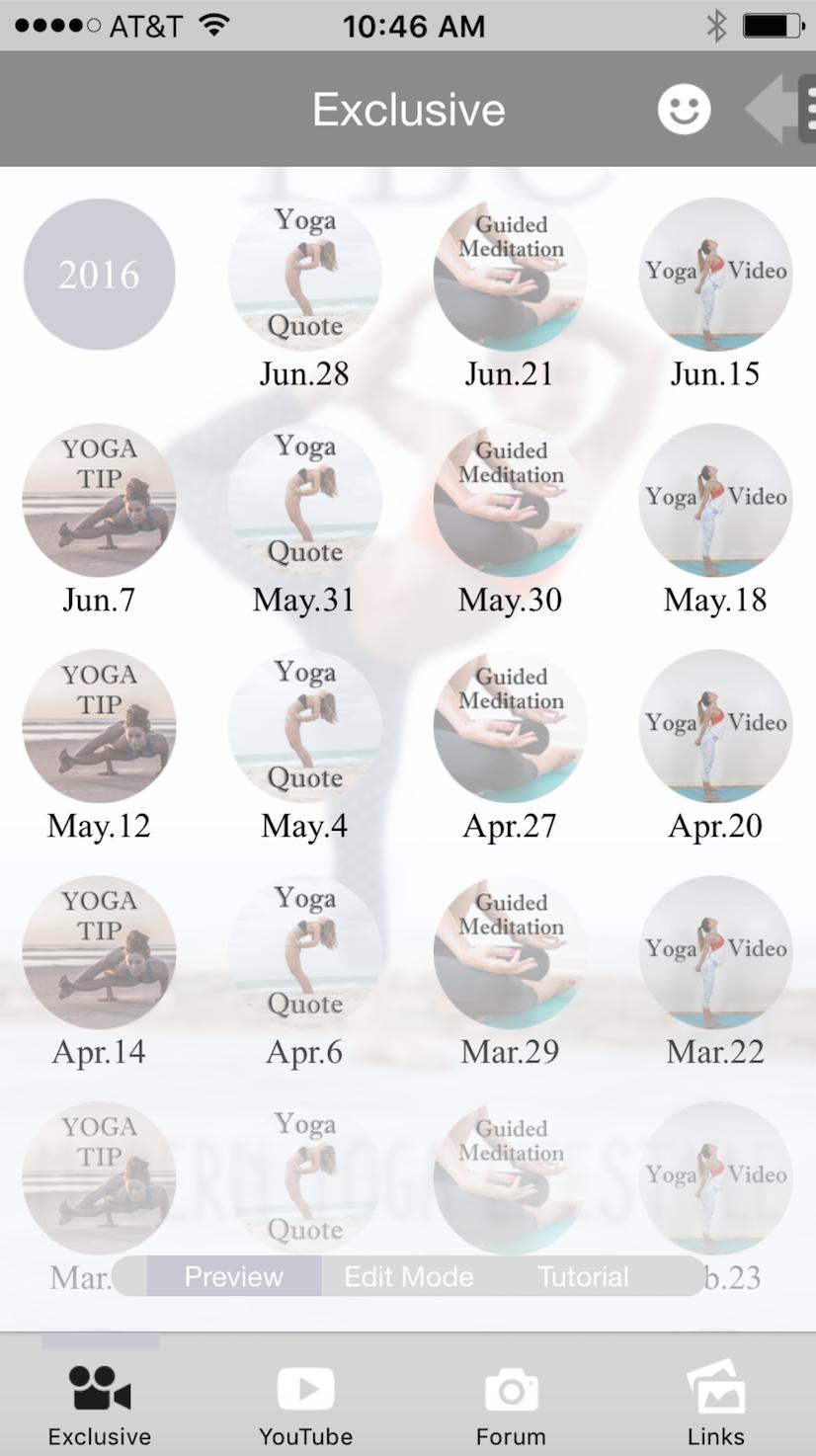
Task: View the May.31 Yoga Quote
Action: click(304, 501)
